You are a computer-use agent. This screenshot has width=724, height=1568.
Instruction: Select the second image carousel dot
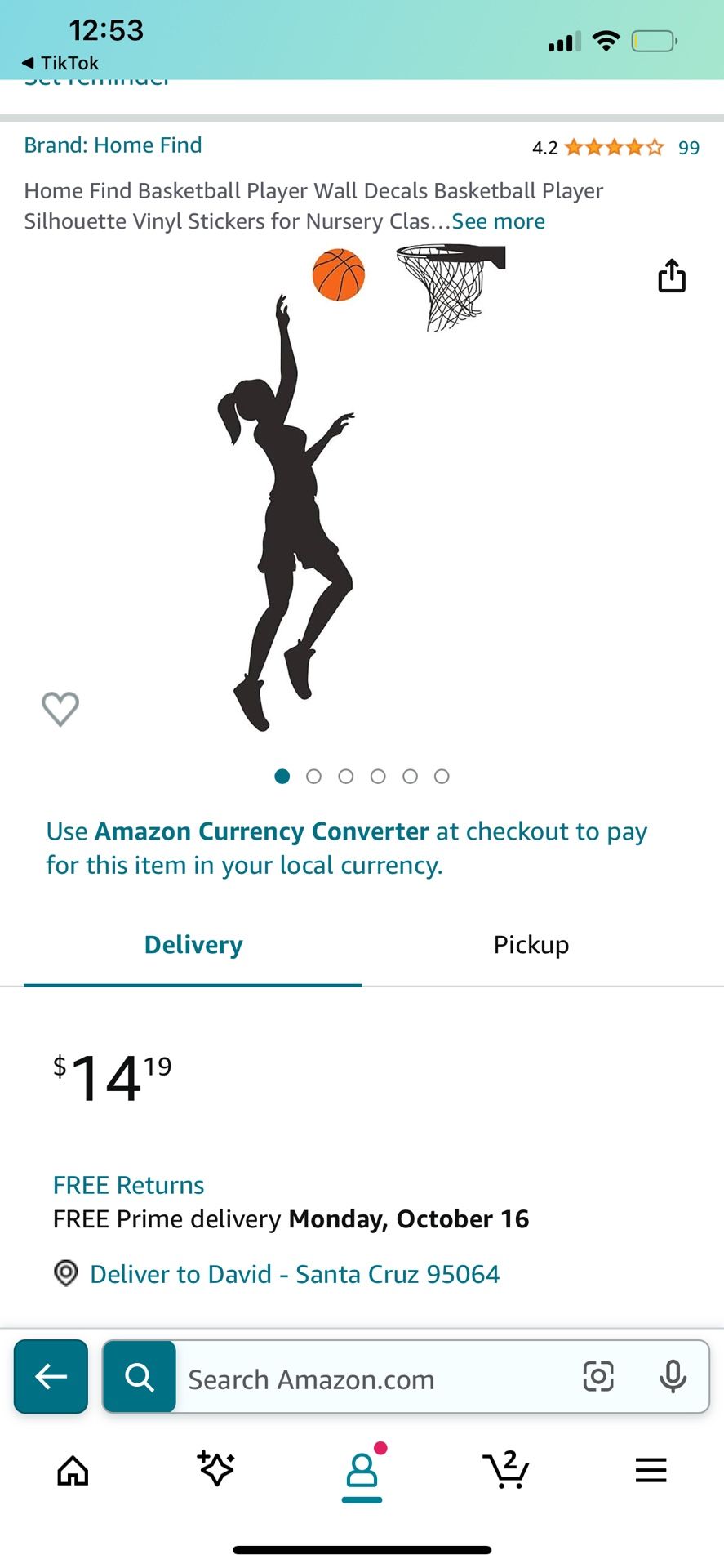coord(313,776)
